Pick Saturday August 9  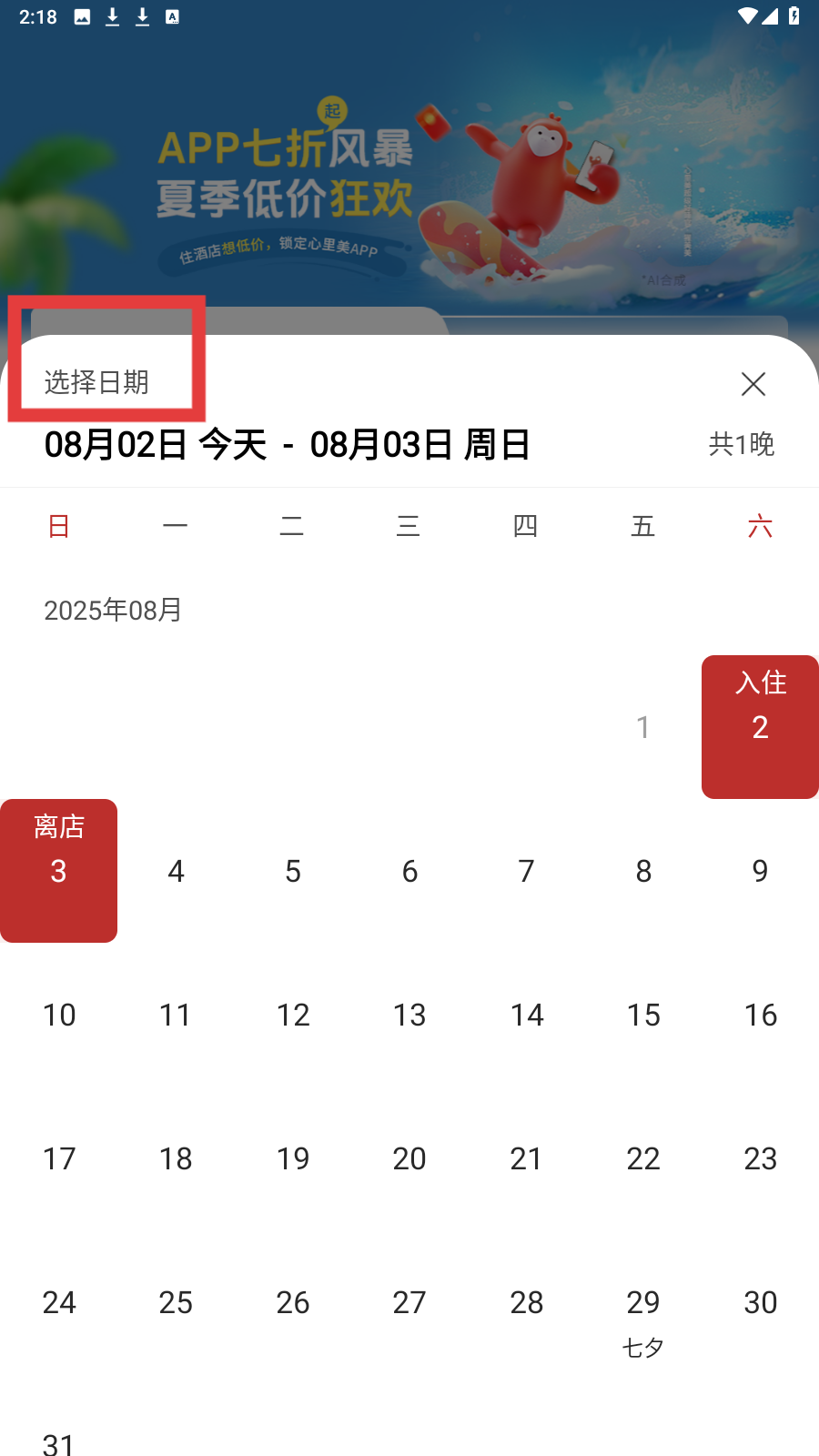pyautogui.click(x=760, y=871)
